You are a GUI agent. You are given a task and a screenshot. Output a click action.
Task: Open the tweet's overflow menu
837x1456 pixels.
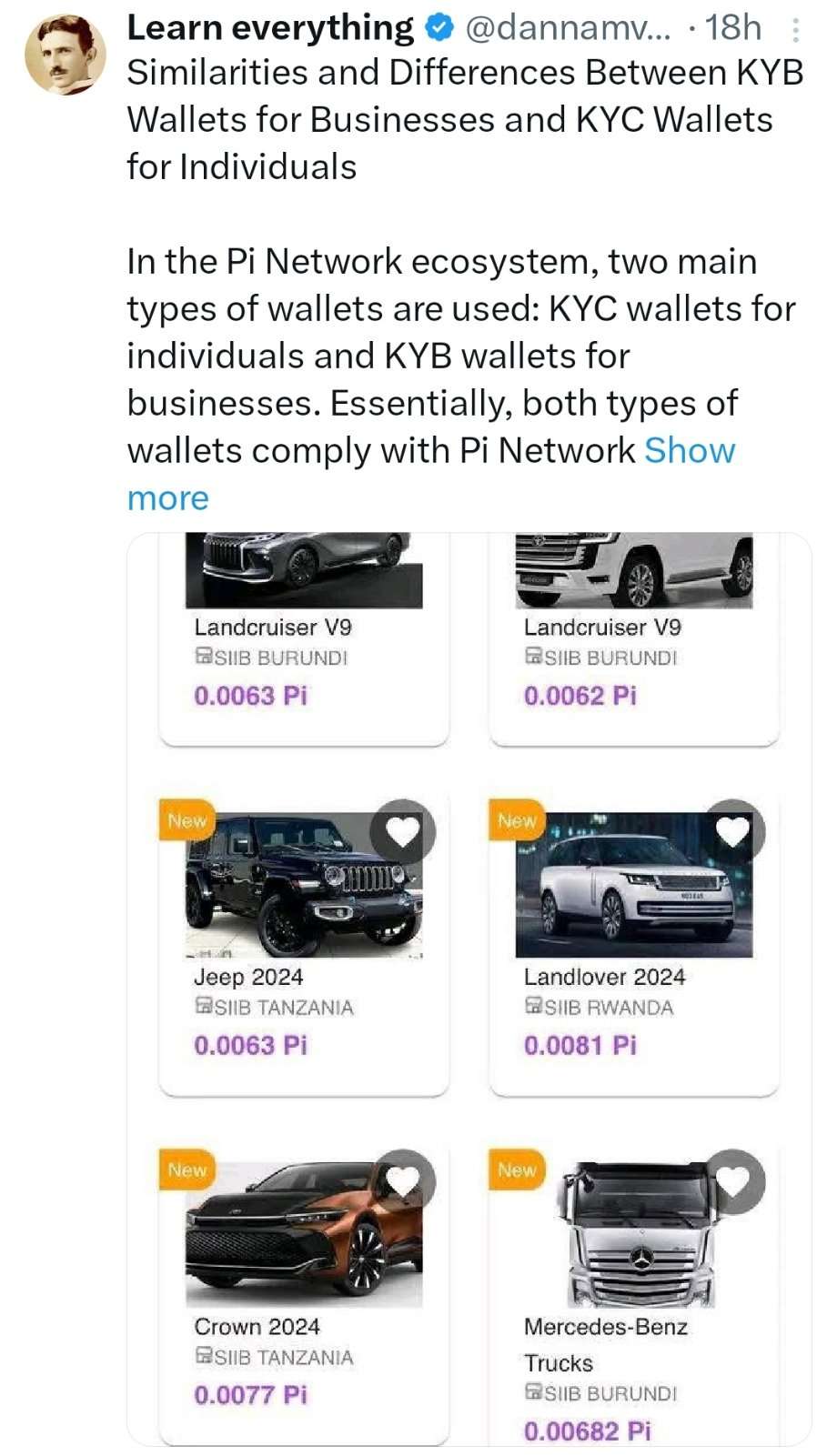click(x=795, y=31)
